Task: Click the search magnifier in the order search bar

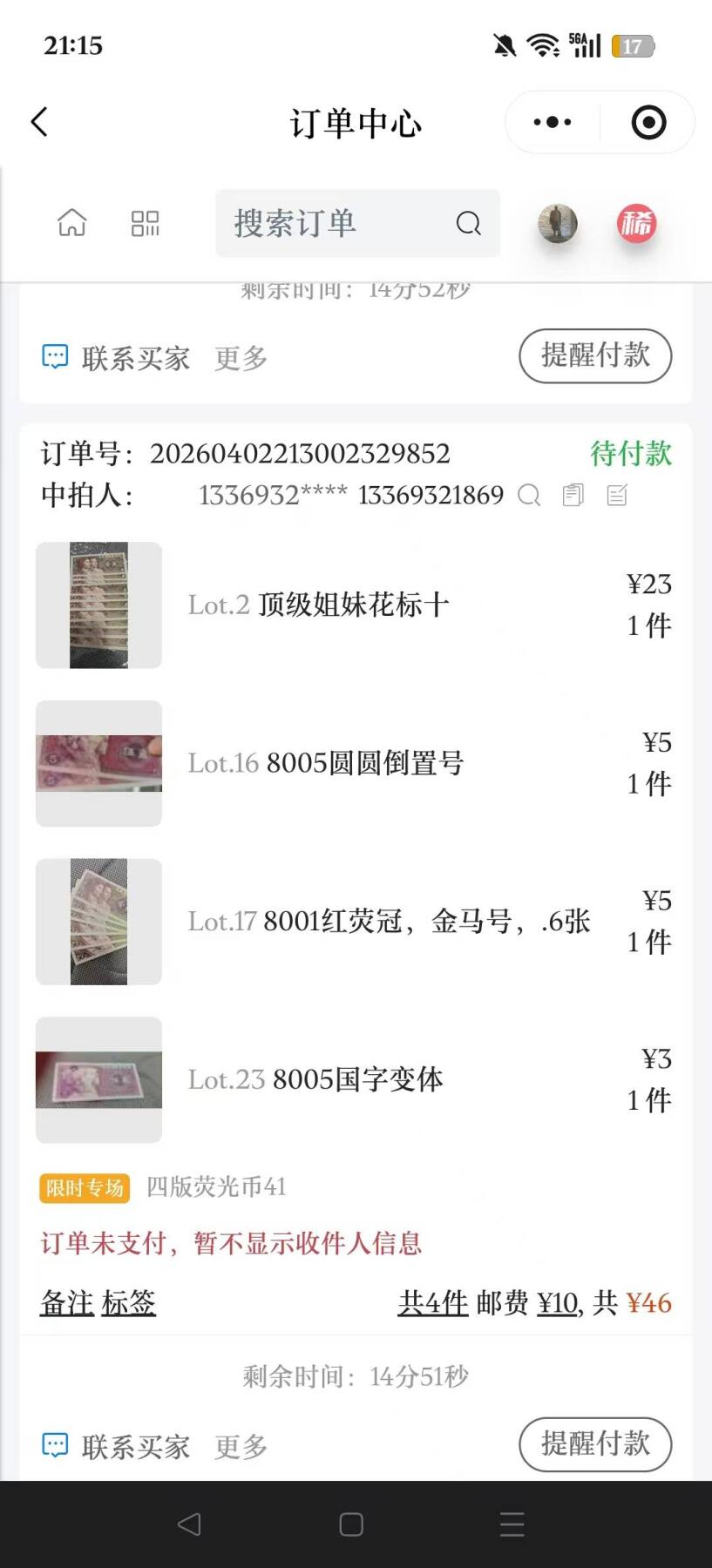Action: 469,224
